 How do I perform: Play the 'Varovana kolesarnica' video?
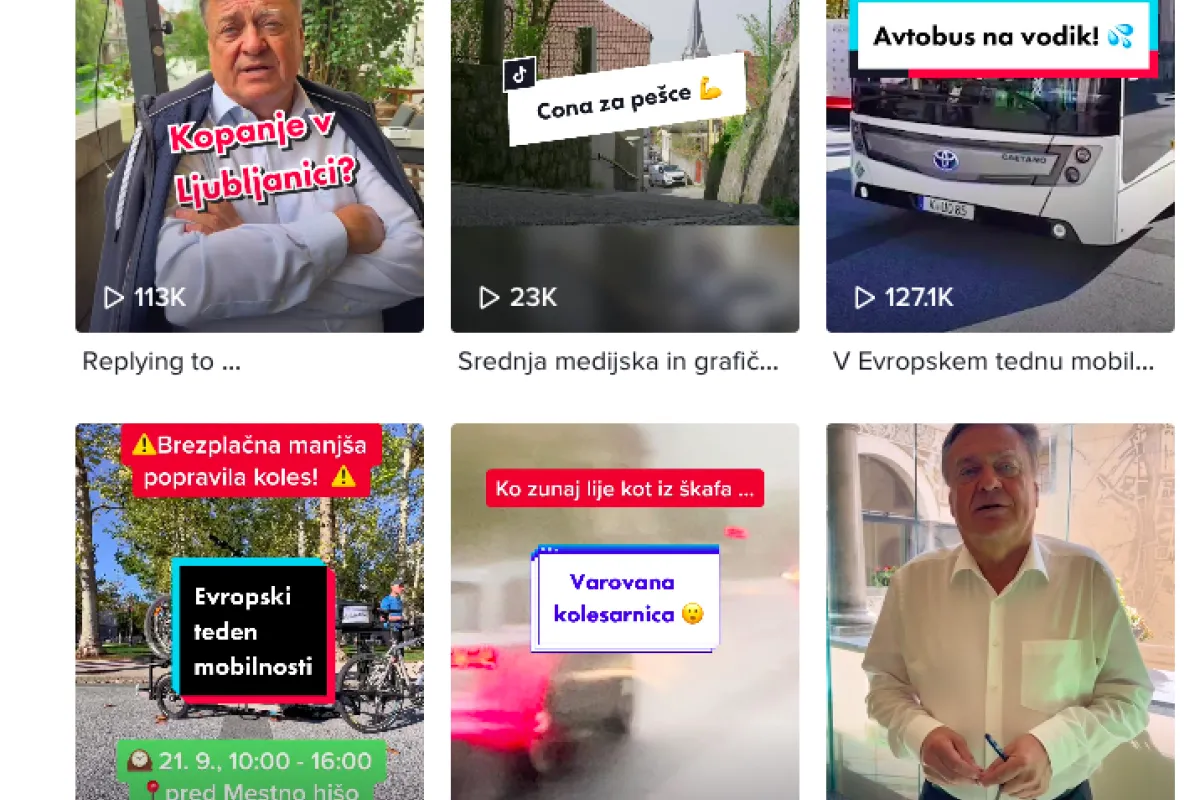[x=624, y=610]
